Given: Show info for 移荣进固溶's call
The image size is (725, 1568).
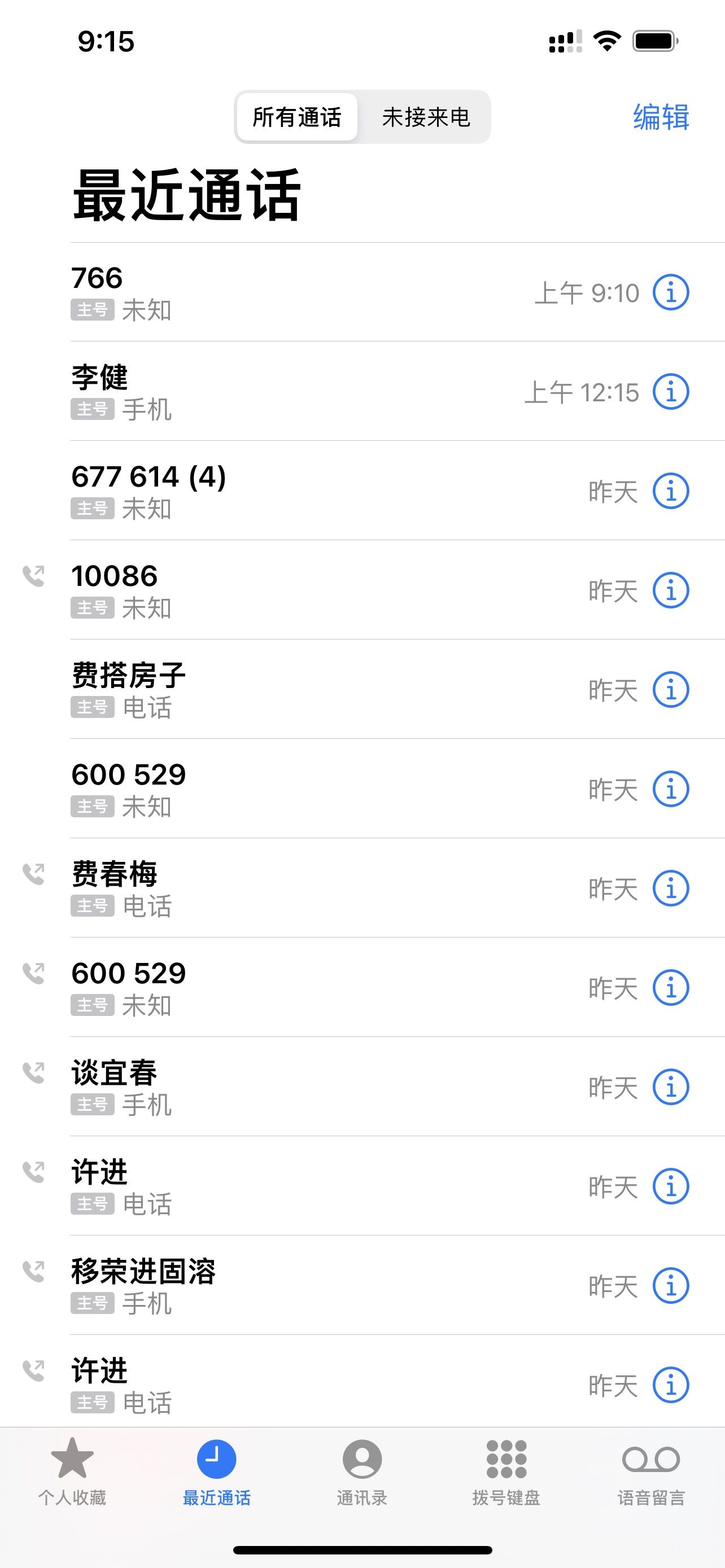Looking at the screenshot, I should point(671,1286).
